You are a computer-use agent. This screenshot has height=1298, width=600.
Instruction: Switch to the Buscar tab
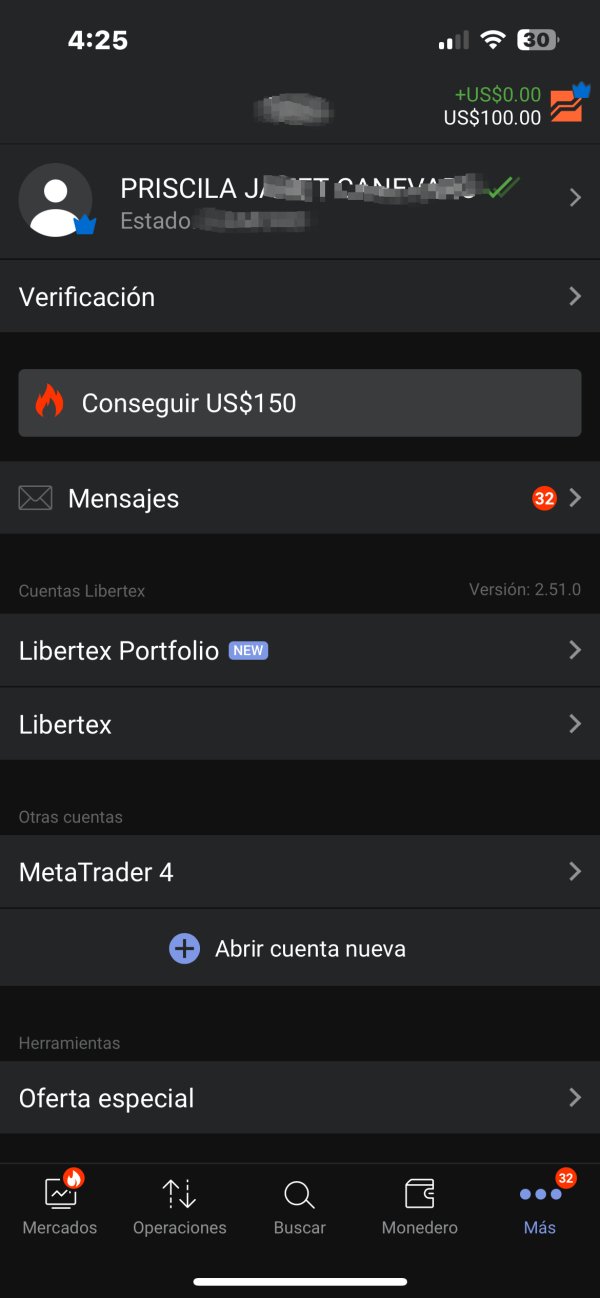click(x=300, y=1204)
